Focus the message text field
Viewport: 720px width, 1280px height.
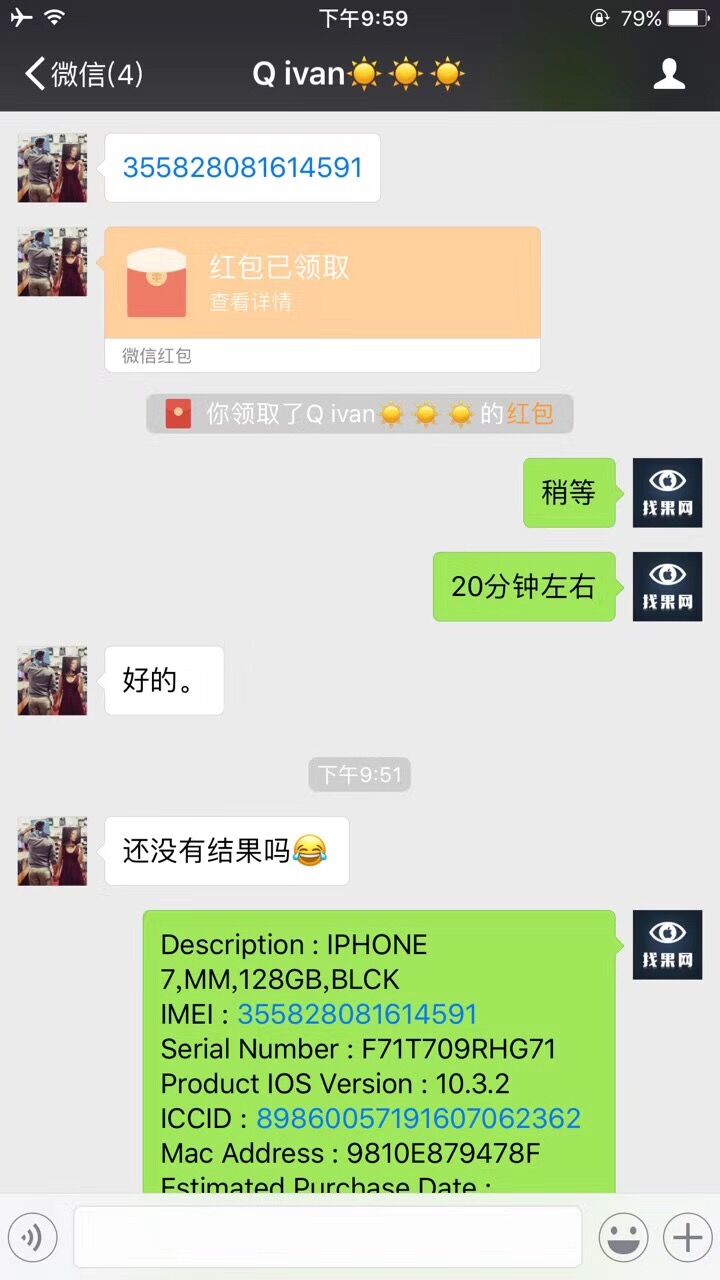pyautogui.click(x=327, y=1238)
